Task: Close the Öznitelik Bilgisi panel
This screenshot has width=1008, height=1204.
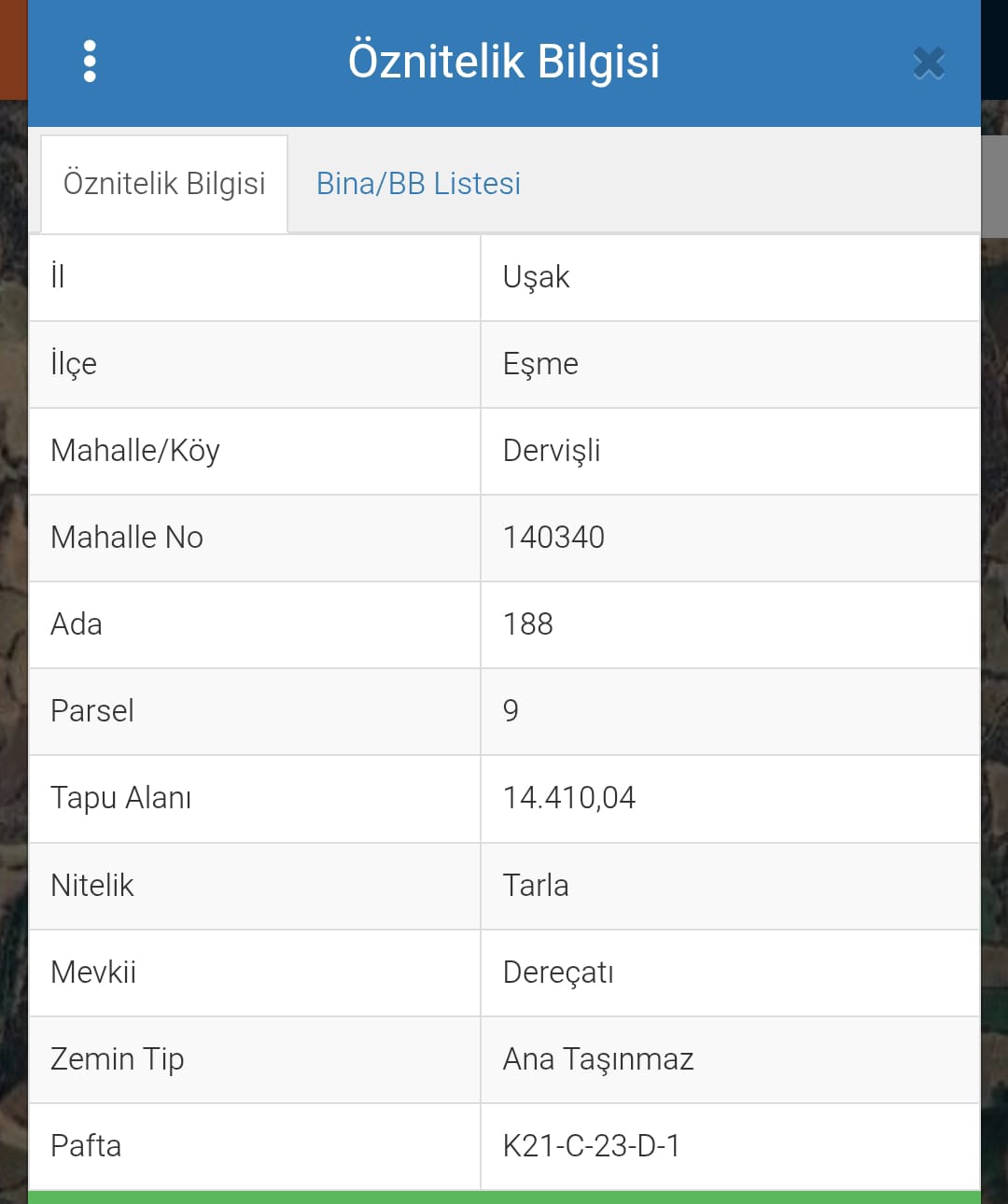Action: click(x=929, y=63)
